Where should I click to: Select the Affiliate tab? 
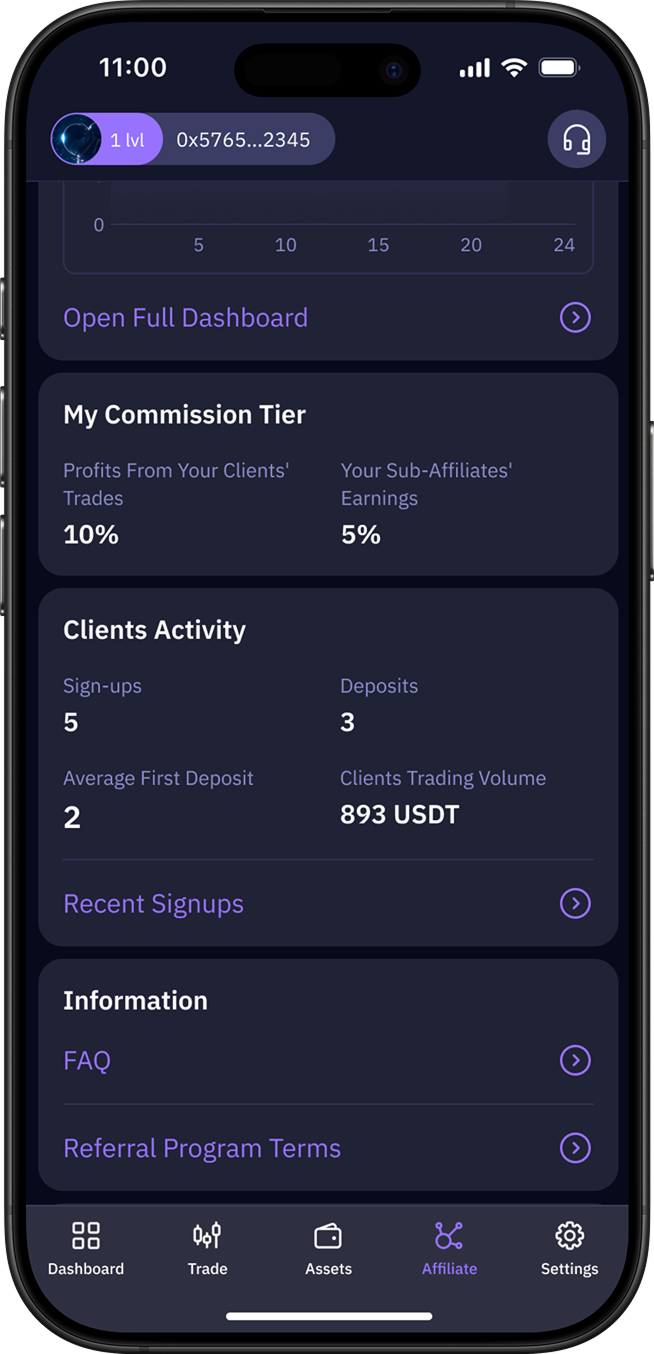coord(449,1248)
